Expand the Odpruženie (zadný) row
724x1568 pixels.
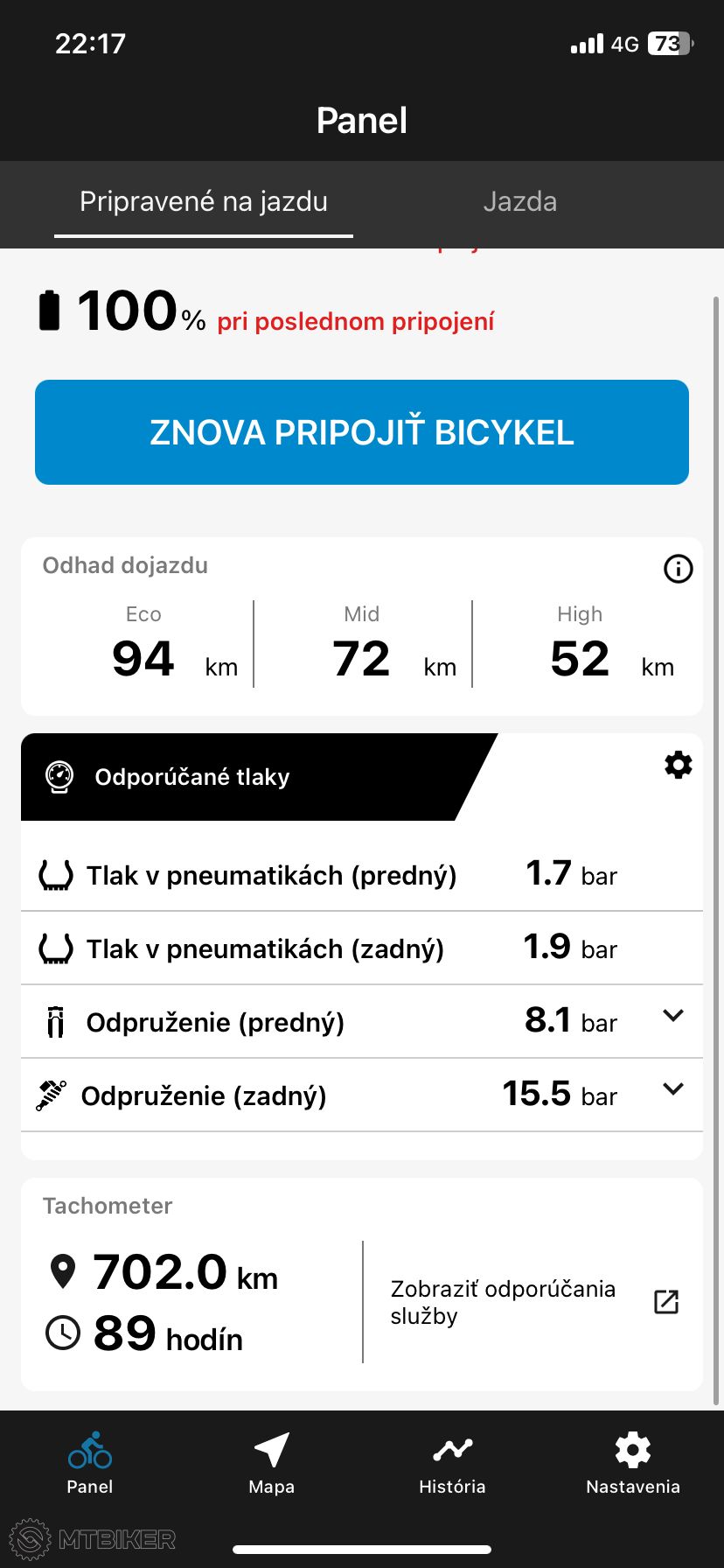tap(673, 1089)
